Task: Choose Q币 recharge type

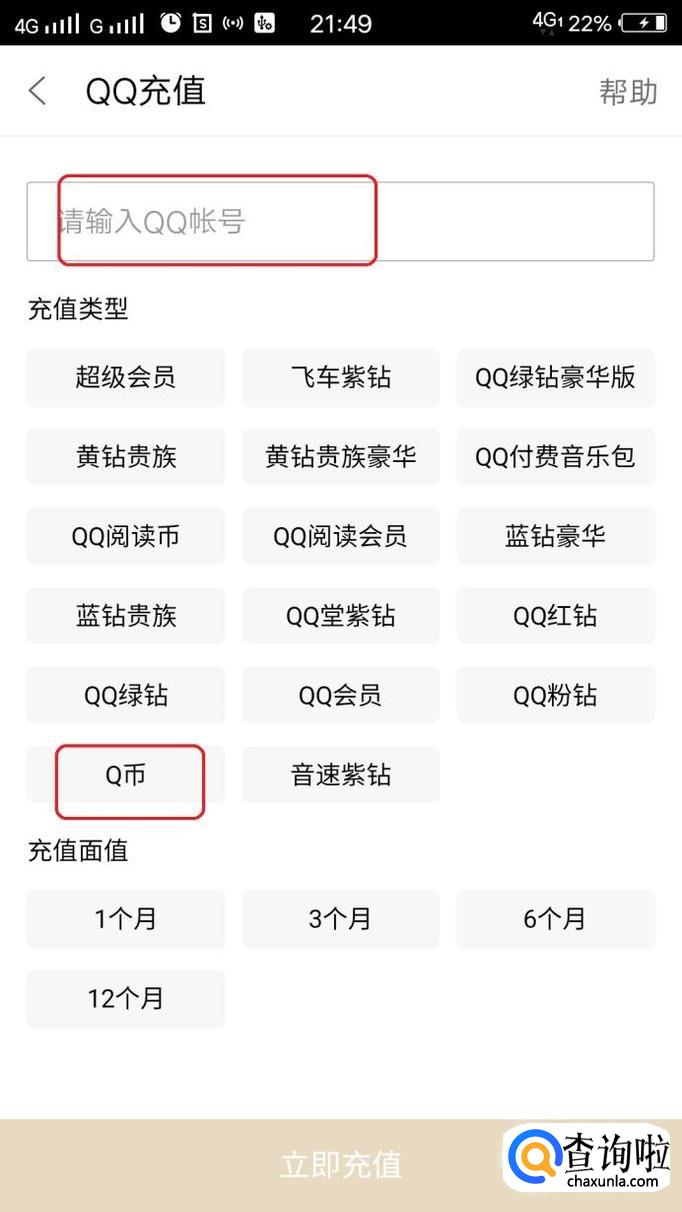Action: click(126, 775)
